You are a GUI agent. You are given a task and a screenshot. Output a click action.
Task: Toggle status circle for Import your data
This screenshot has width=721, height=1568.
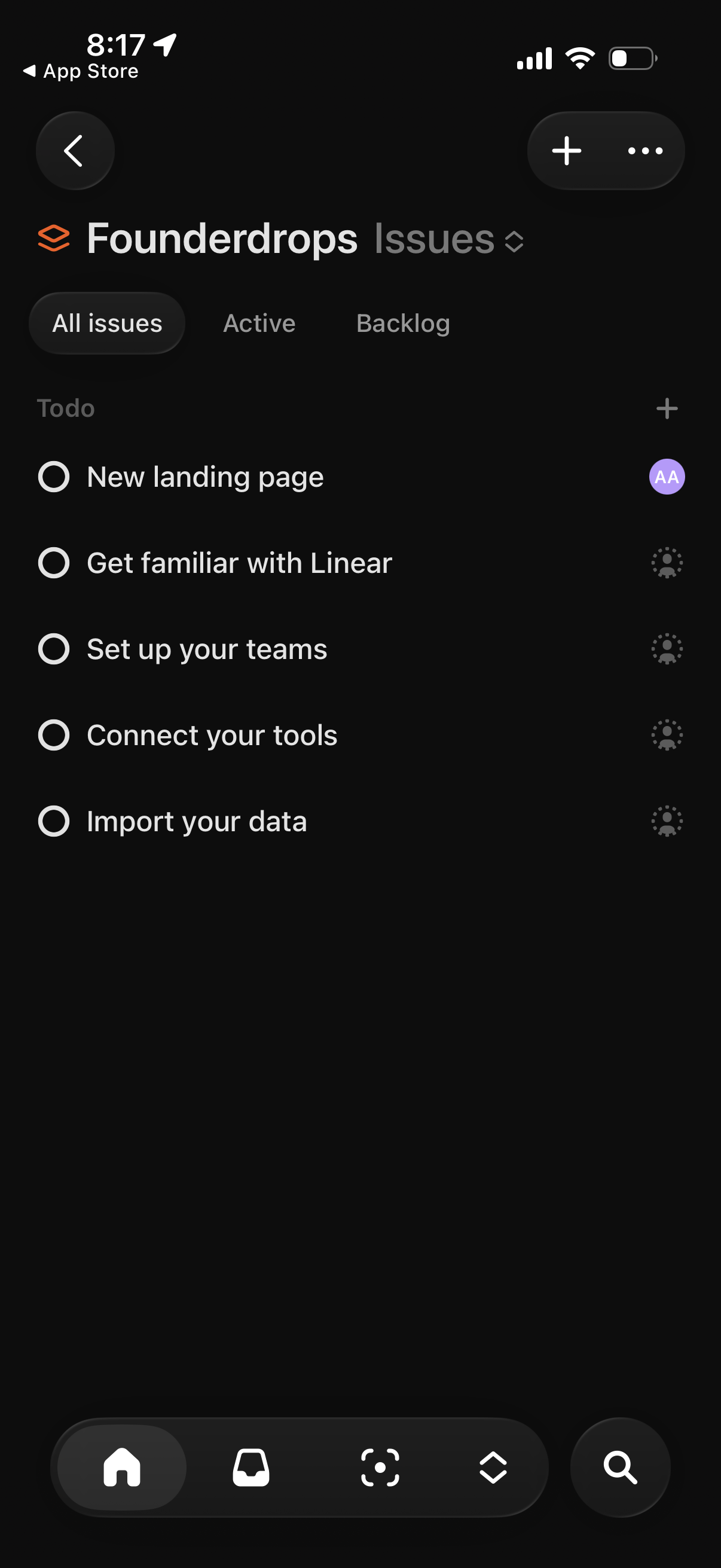point(54,820)
